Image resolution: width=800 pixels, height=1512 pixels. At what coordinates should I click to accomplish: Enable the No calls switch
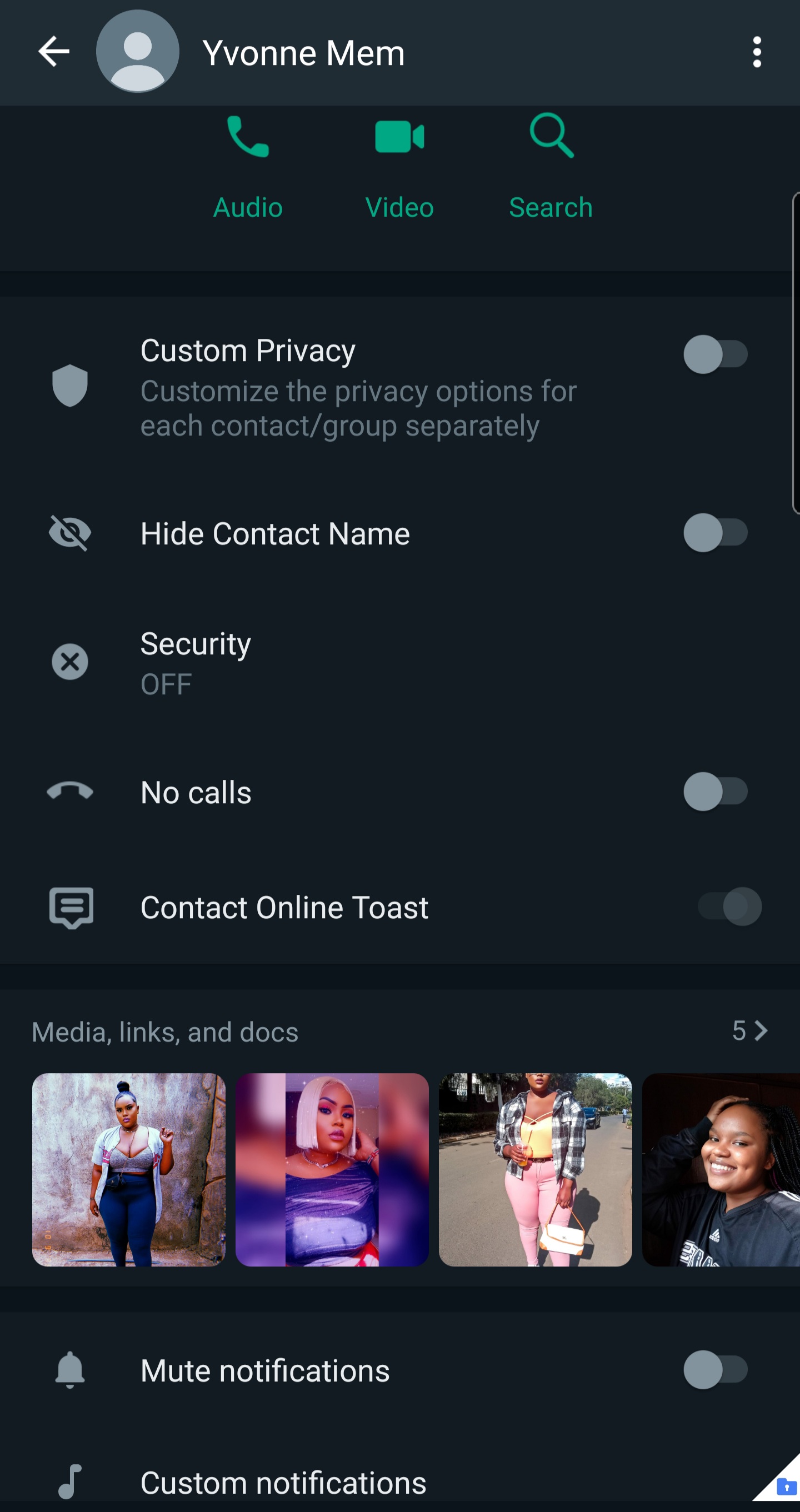715,792
